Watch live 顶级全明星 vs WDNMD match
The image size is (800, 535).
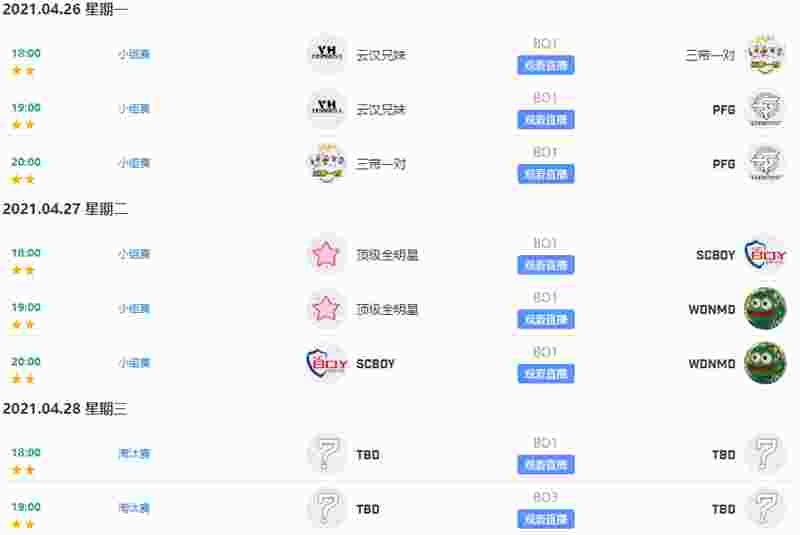(545, 319)
